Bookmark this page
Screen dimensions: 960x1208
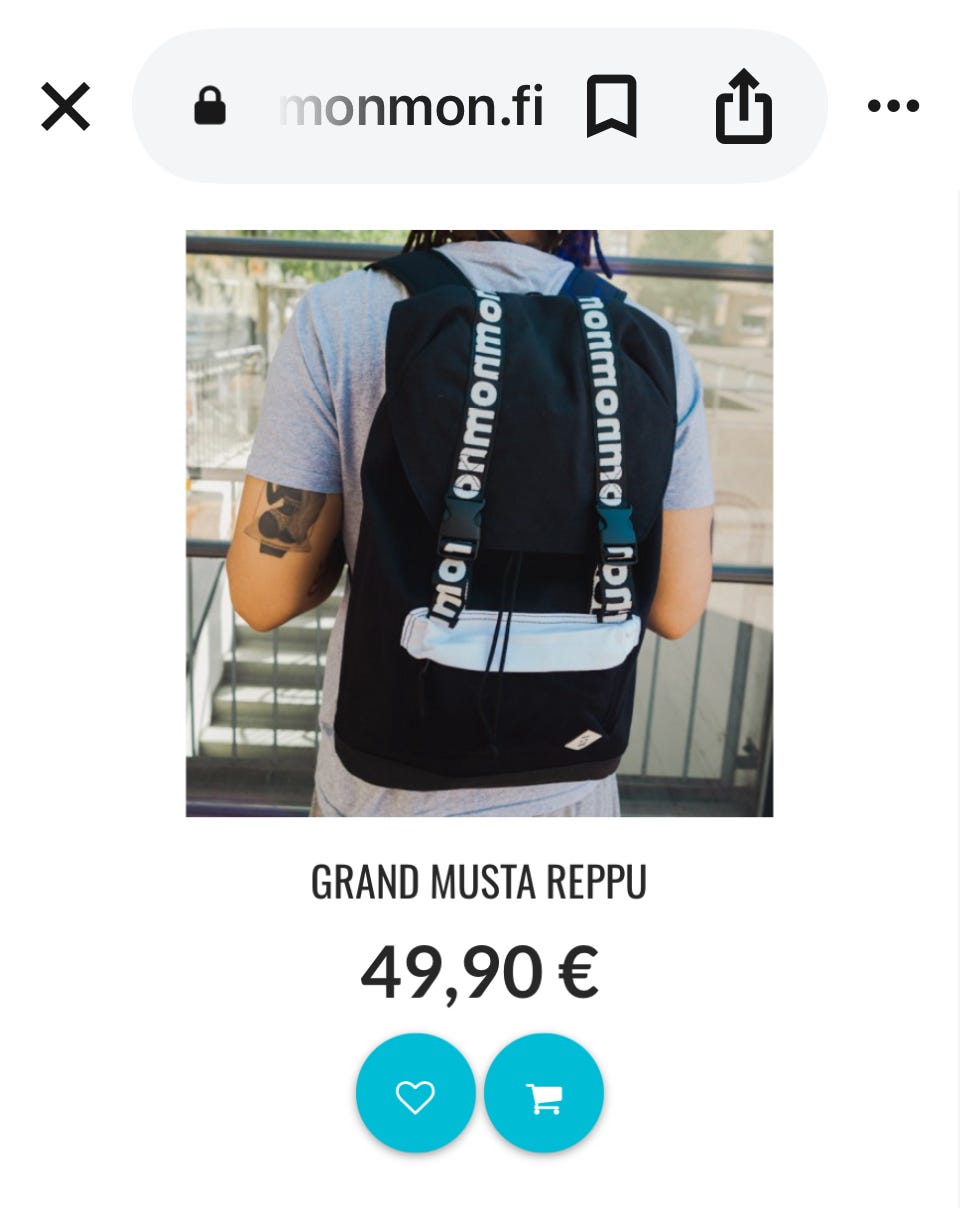611,106
